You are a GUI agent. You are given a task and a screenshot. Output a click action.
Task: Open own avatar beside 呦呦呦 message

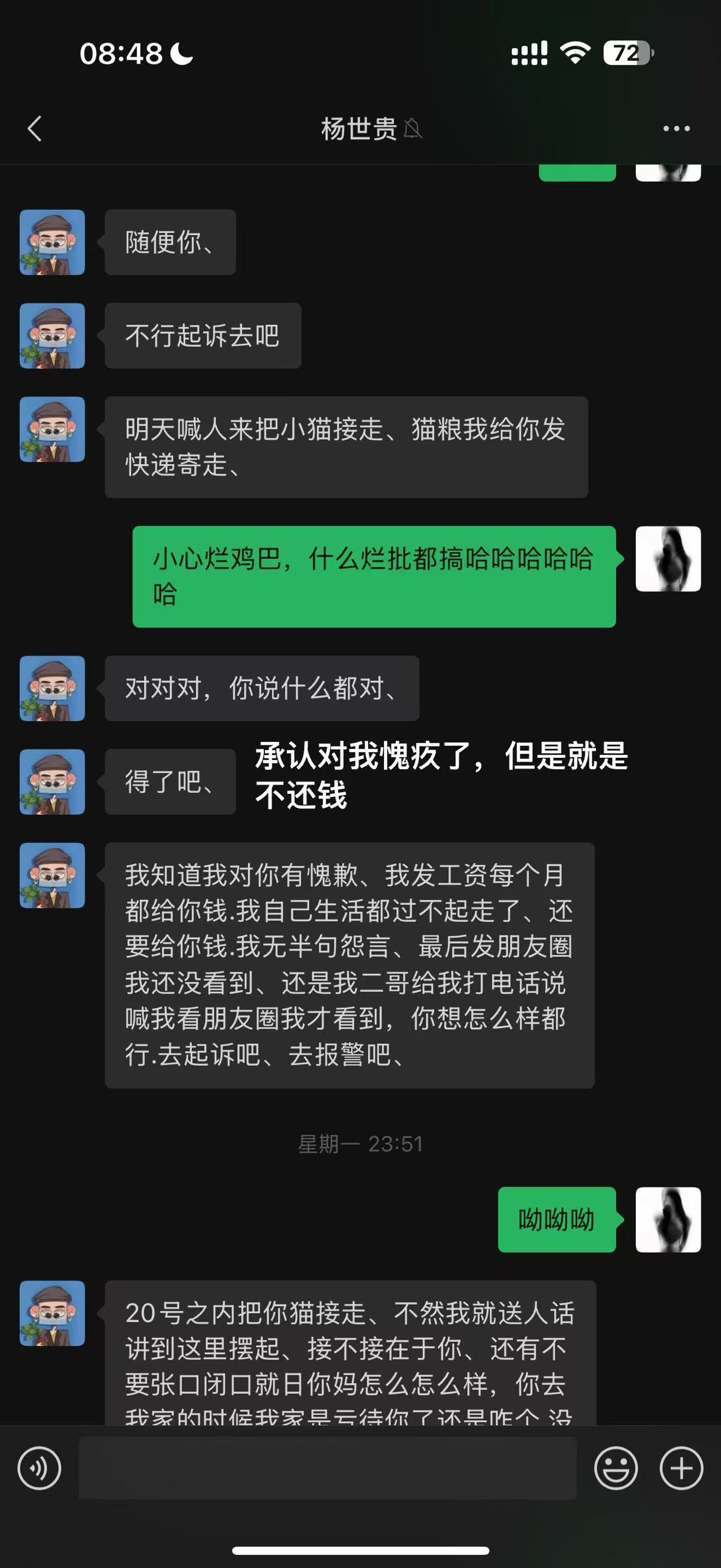coord(668,1219)
